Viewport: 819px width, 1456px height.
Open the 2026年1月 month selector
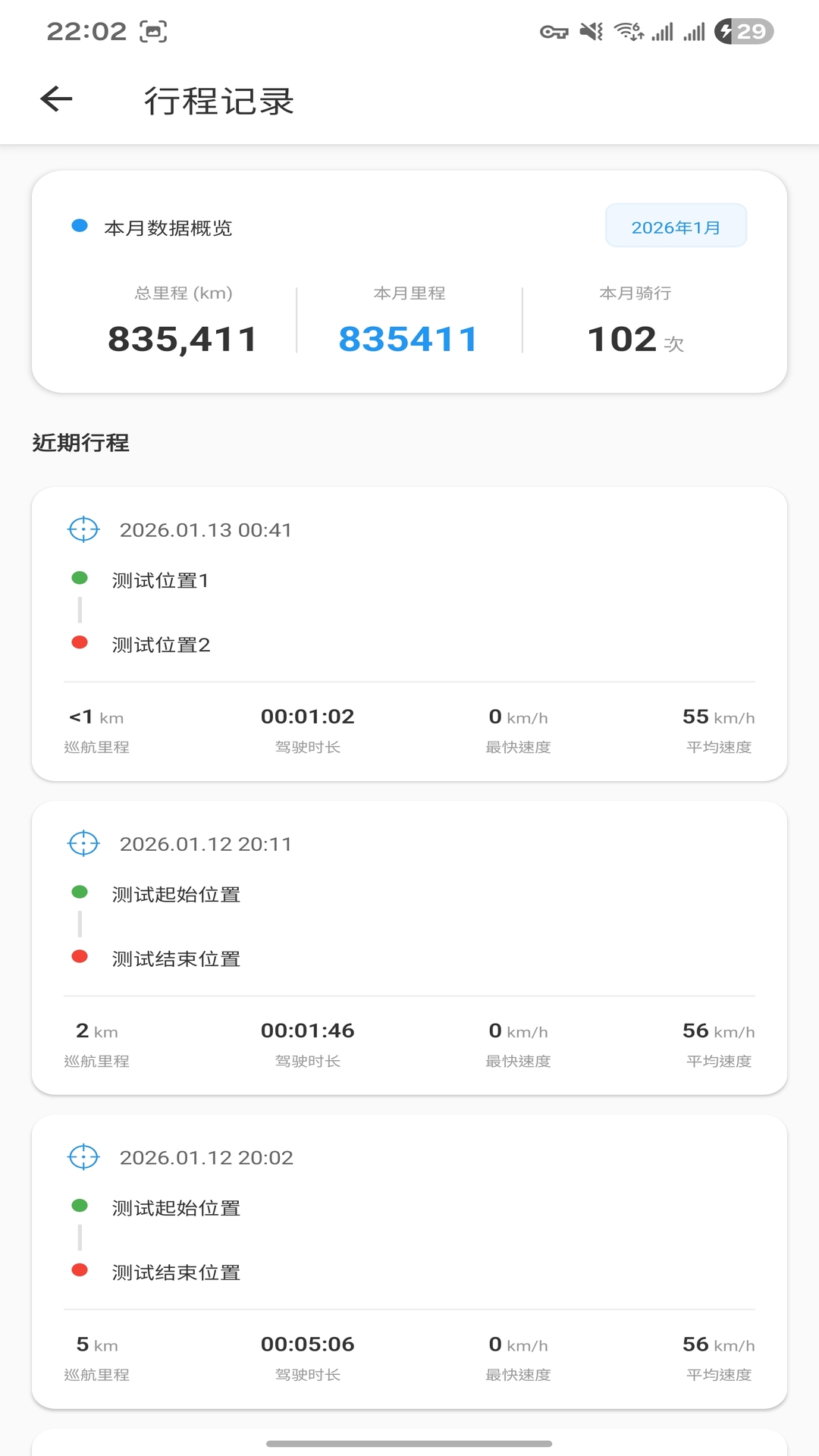[x=675, y=225]
